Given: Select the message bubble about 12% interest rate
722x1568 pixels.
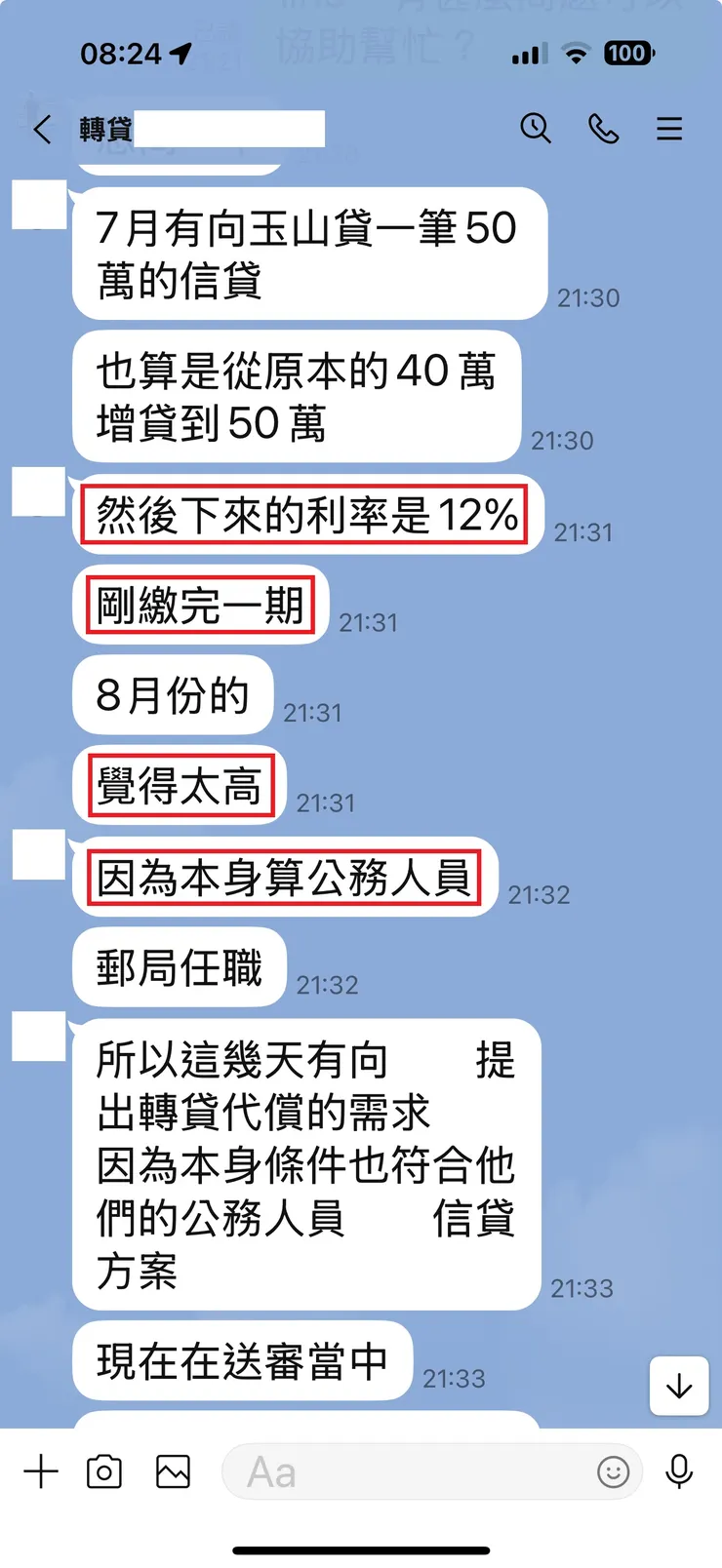Looking at the screenshot, I should [x=305, y=517].
